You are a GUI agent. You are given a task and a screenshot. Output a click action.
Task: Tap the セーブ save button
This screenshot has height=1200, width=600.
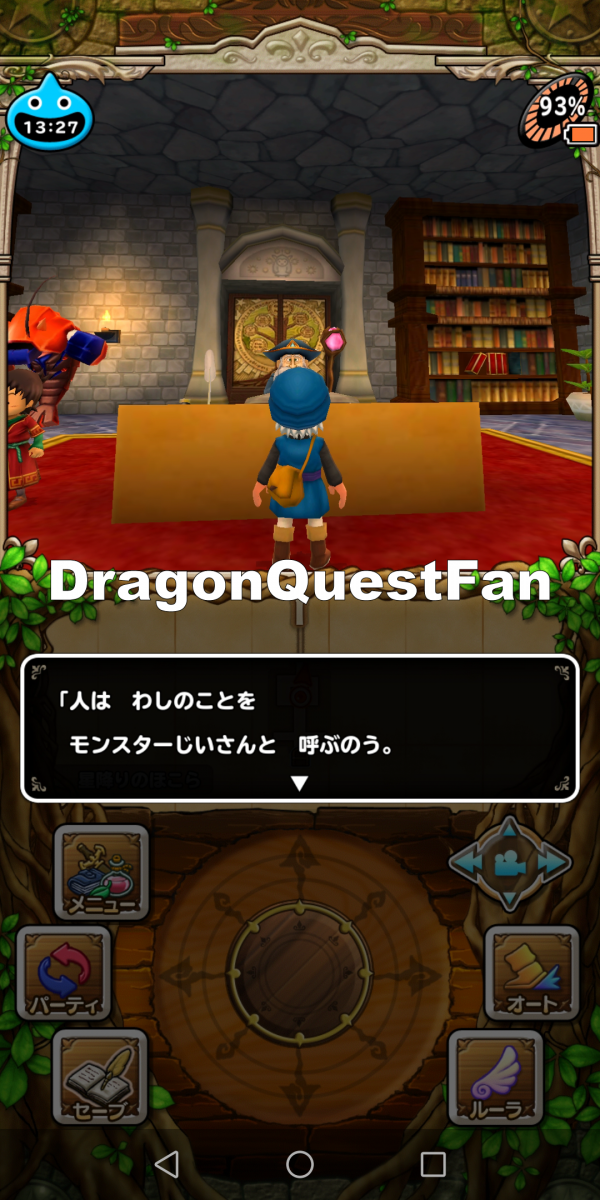click(100, 1076)
